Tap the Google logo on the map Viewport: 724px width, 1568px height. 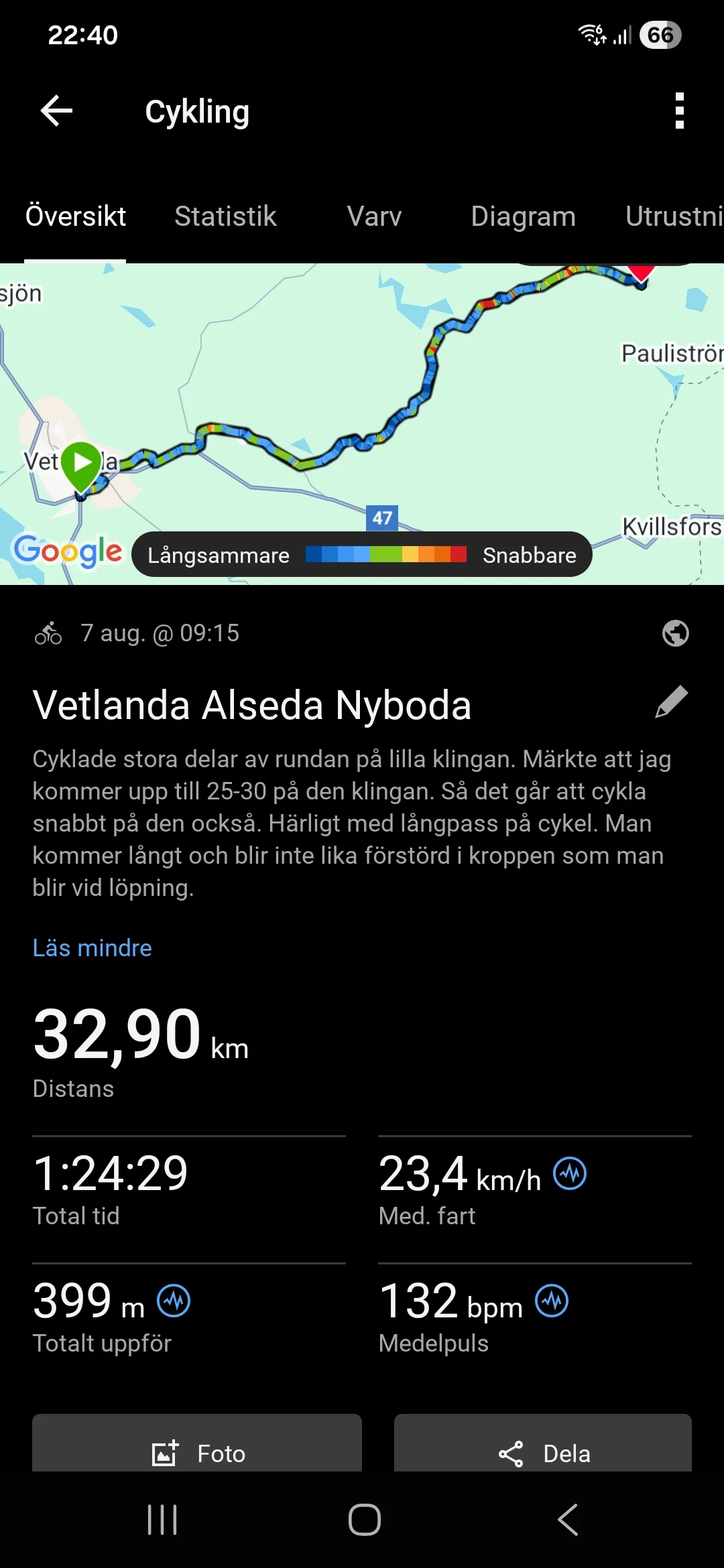(x=66, y=553)
